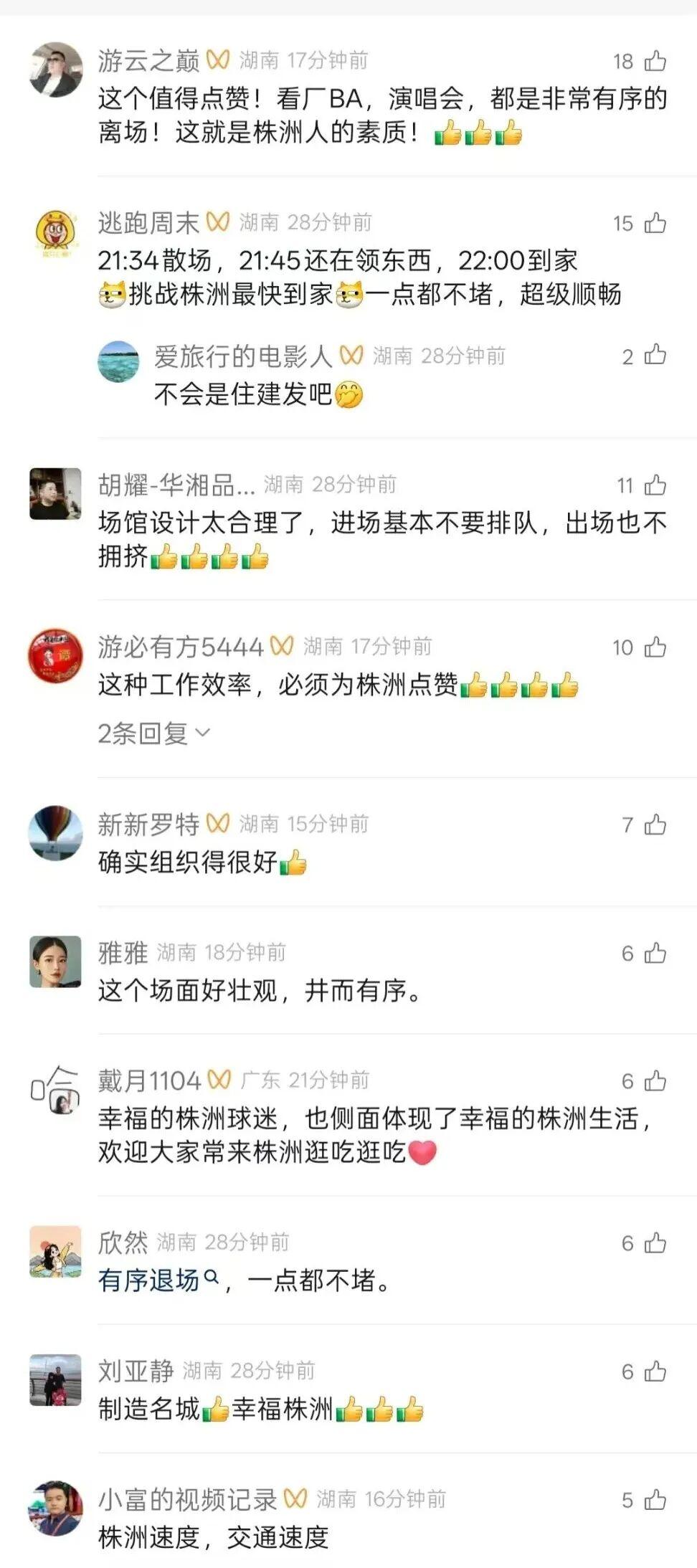Image resolution: width=697 pixels, height=1568 pixels.
Task: Like 雅雅's comment about 井而有序
Action: click(x=655, y=954)
